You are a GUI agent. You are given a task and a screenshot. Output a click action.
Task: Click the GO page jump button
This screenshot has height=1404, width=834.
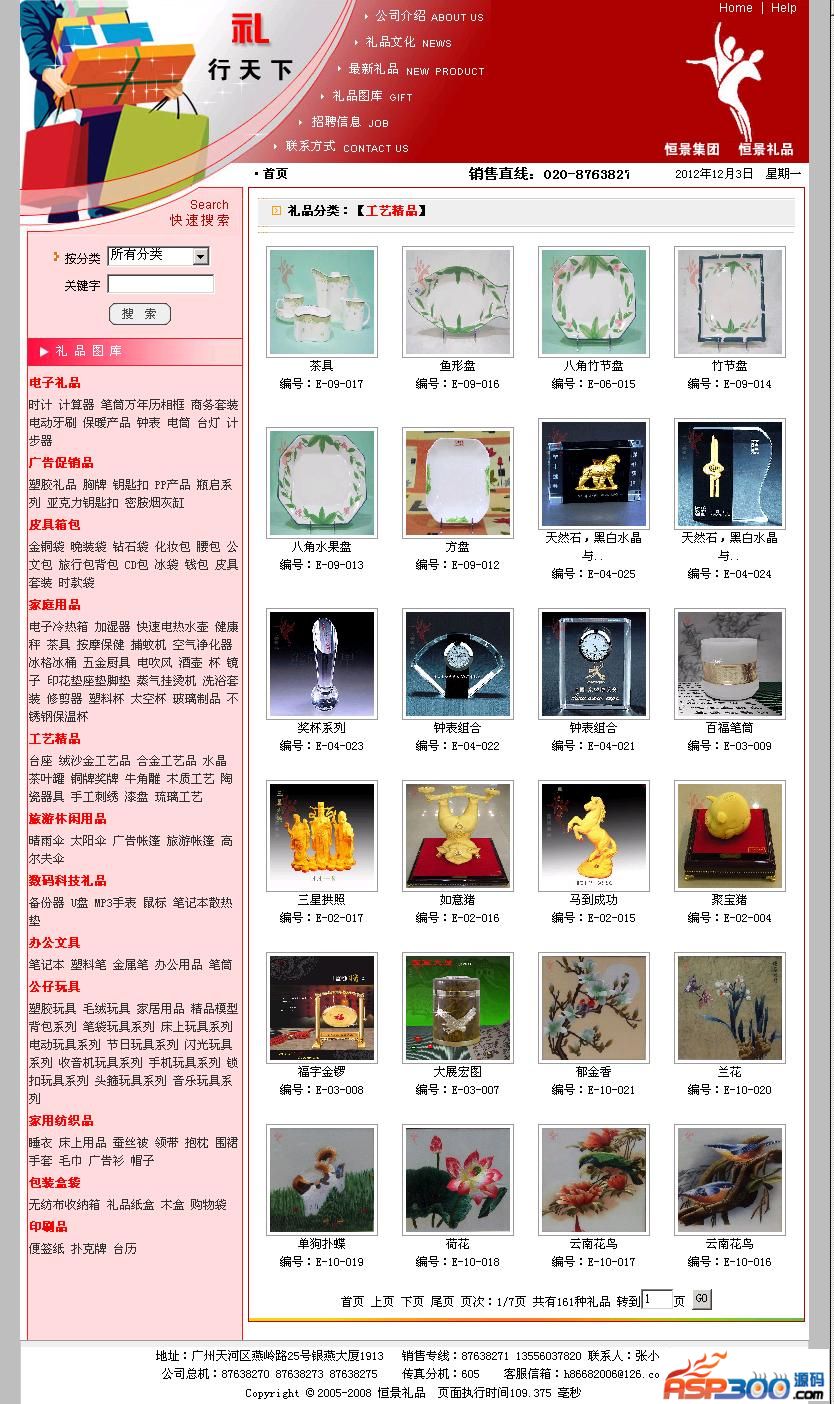701,1299
